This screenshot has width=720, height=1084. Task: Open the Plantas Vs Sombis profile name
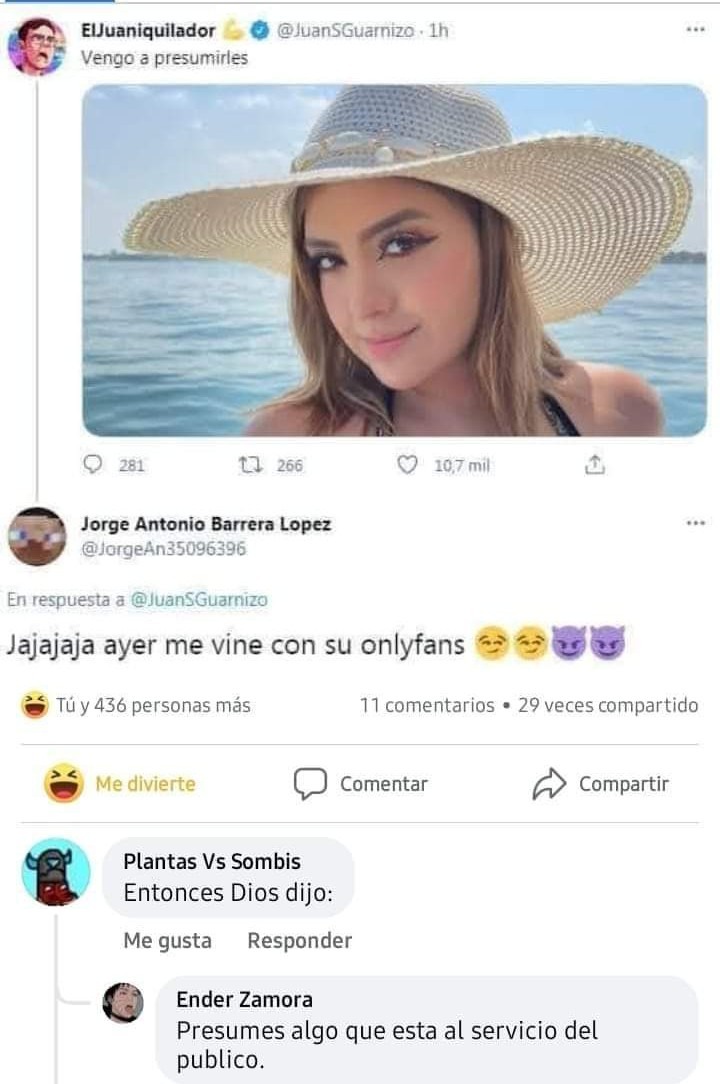[x=211, y=861]
